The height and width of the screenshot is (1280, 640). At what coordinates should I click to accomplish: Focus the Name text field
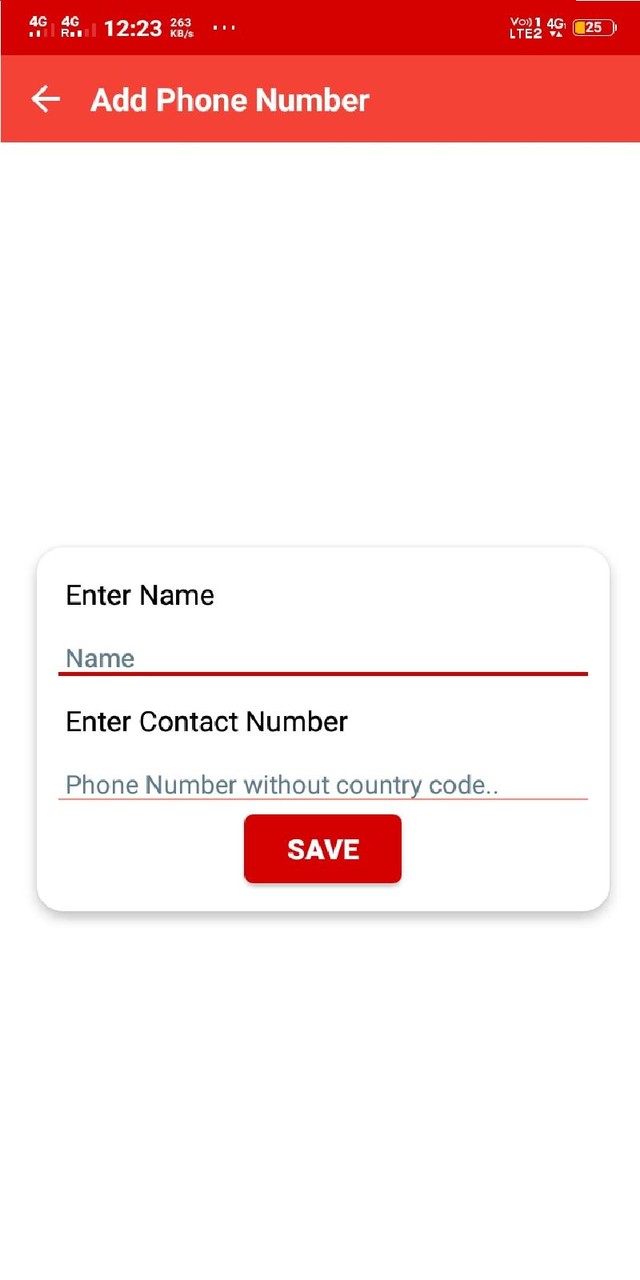322,658
